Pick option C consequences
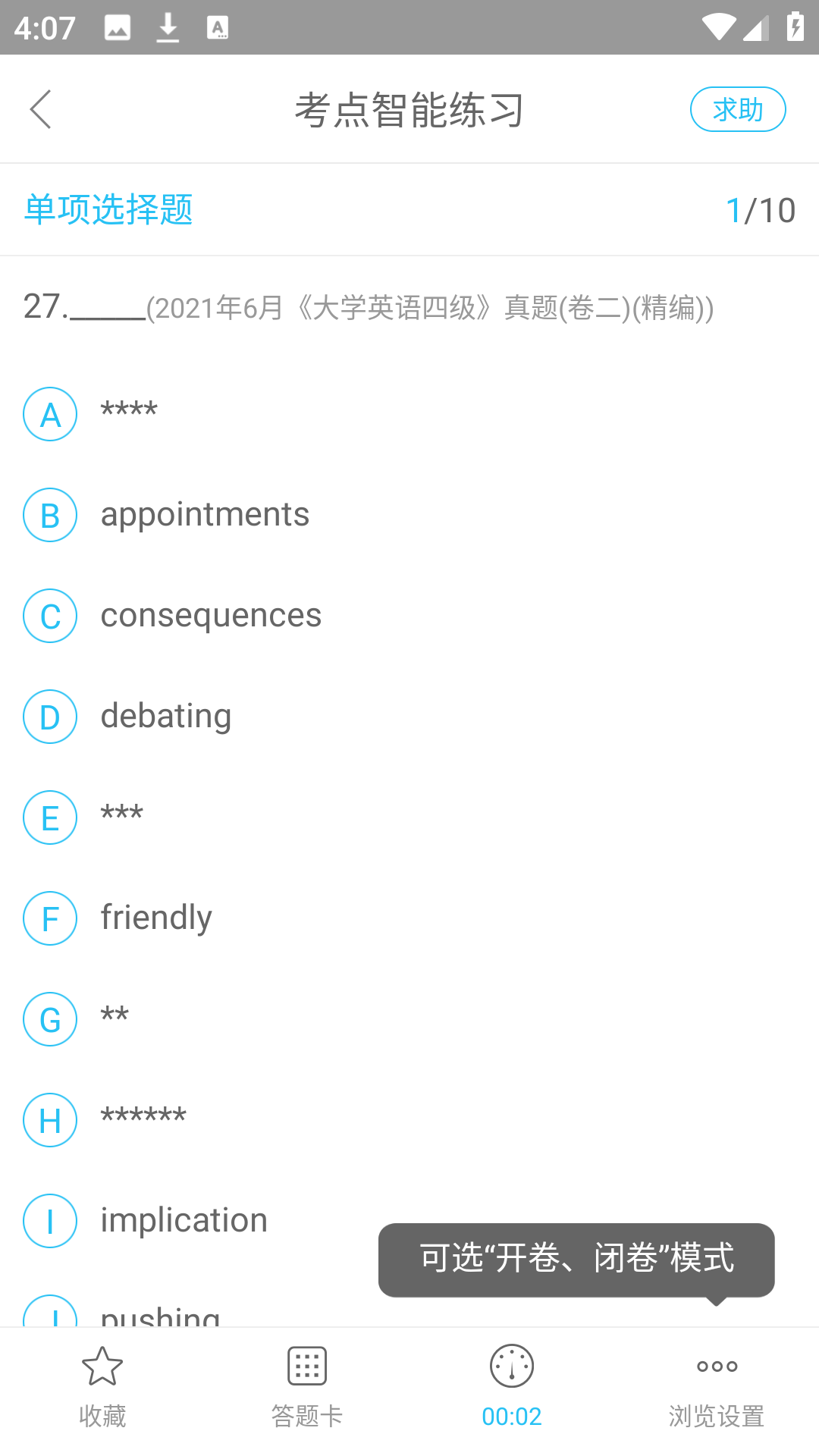Viewport: 819px width, 1456px height. [50, 616]
